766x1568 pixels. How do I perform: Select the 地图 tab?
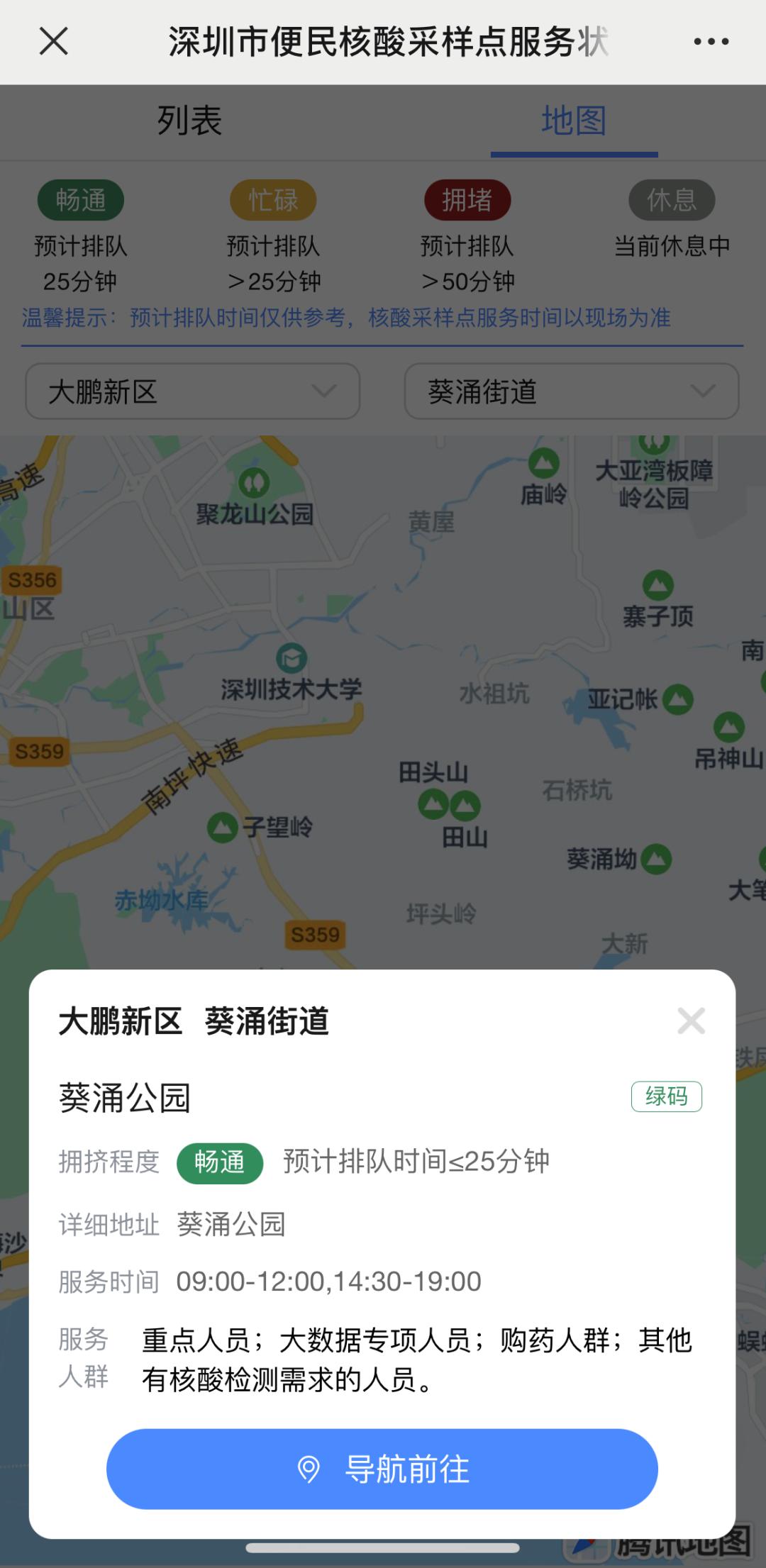point(574,121)
